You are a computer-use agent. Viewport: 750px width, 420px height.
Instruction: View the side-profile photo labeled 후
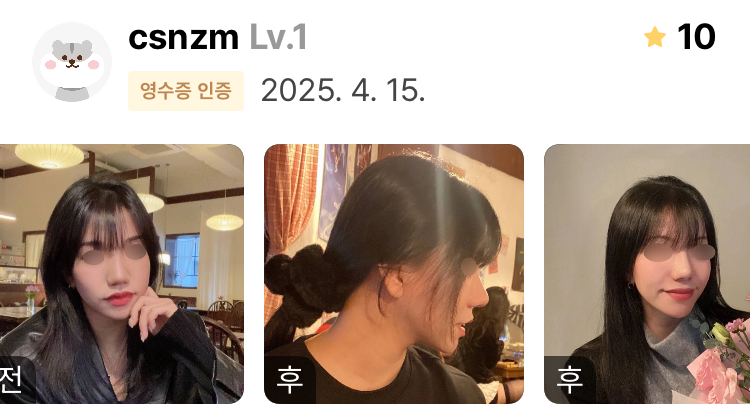point(393,273)
